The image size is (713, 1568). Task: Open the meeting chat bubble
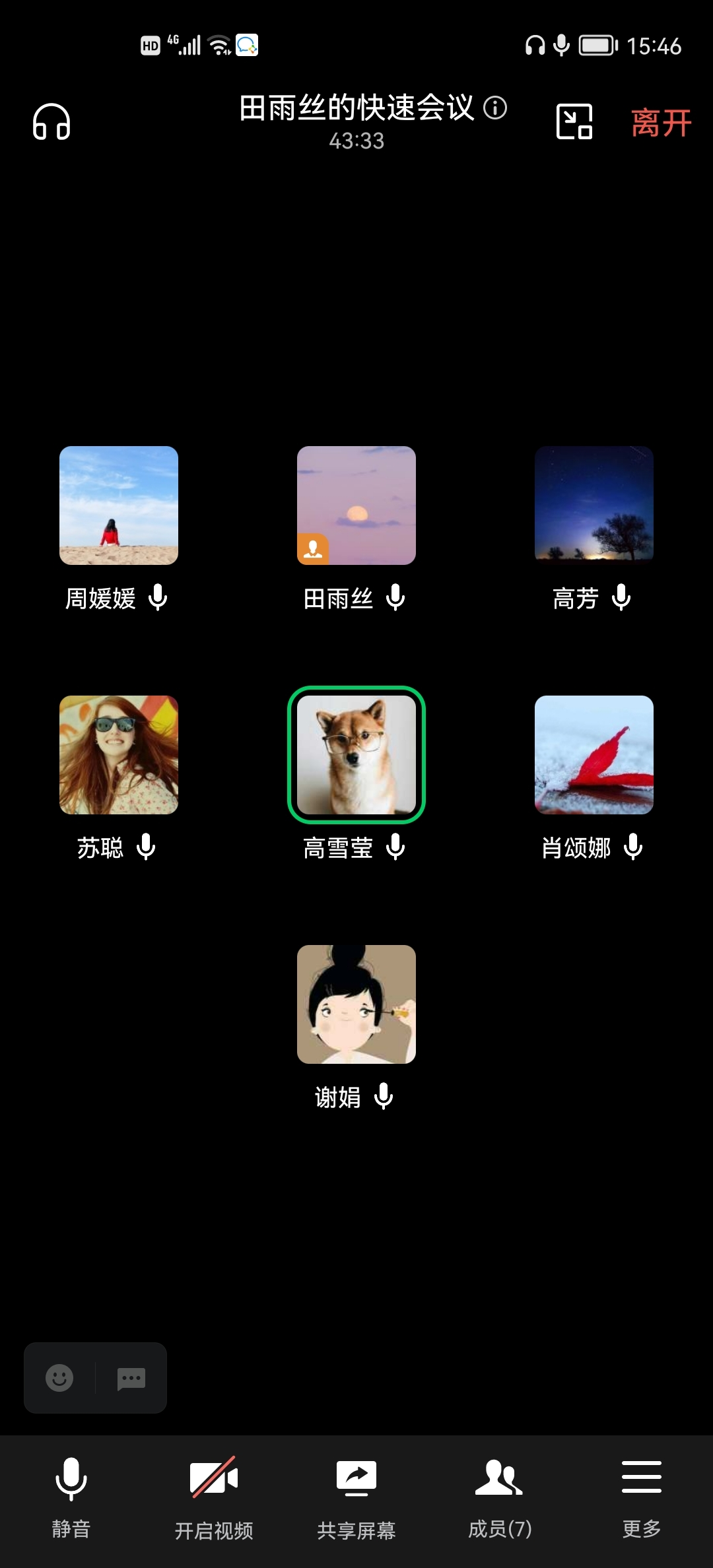[131, 1378]
